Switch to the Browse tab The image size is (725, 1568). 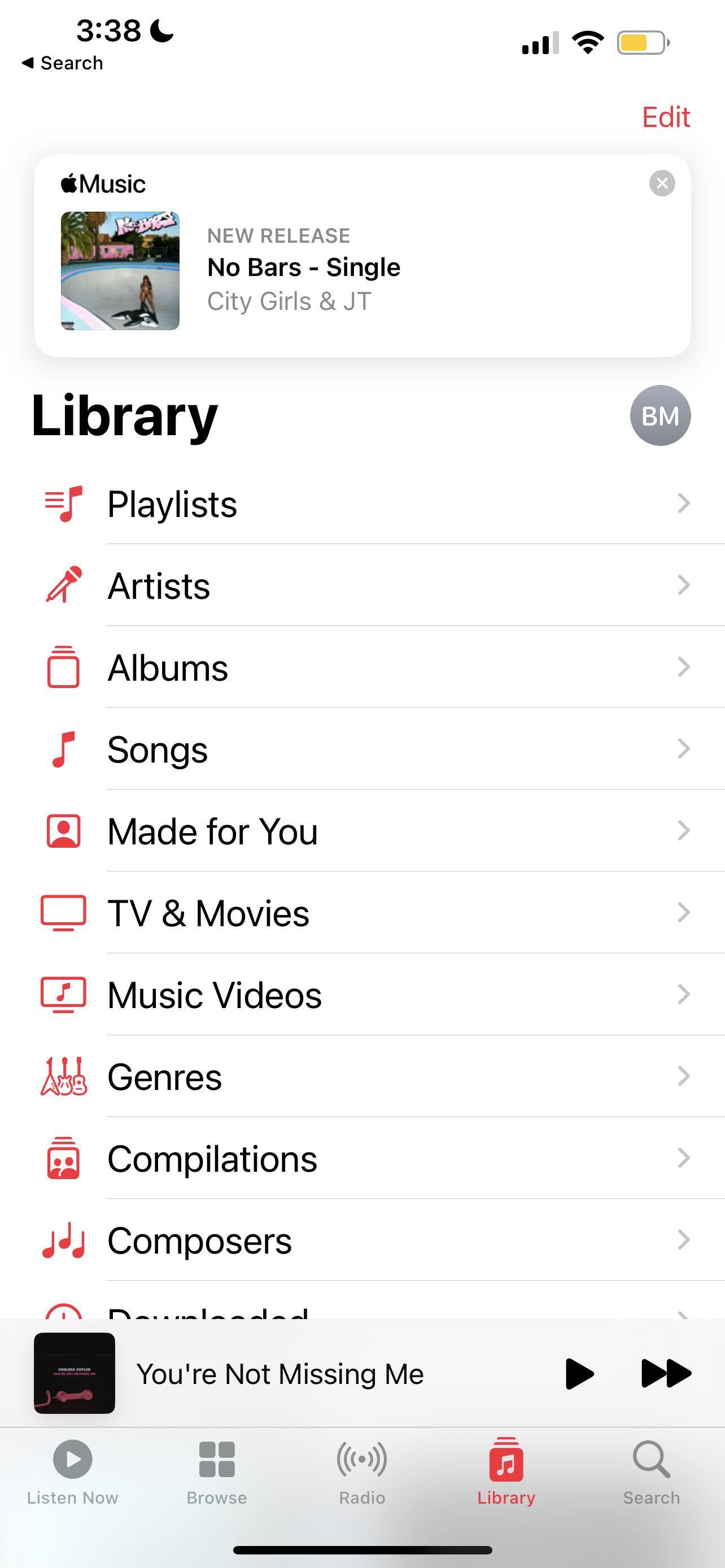click(217, 1470)
